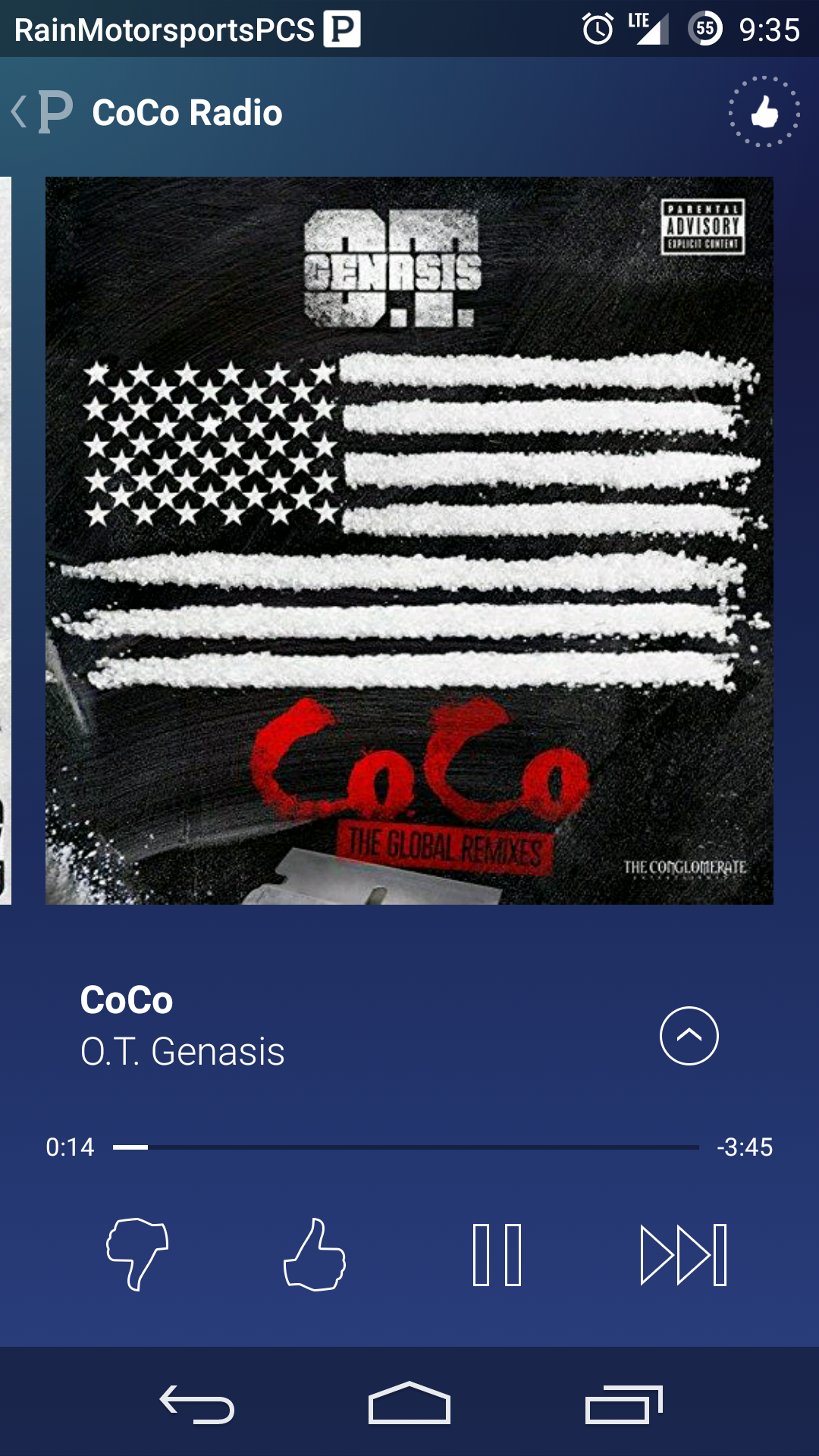
Task: Skip to the next song
Action: (x=683, y=1254)
